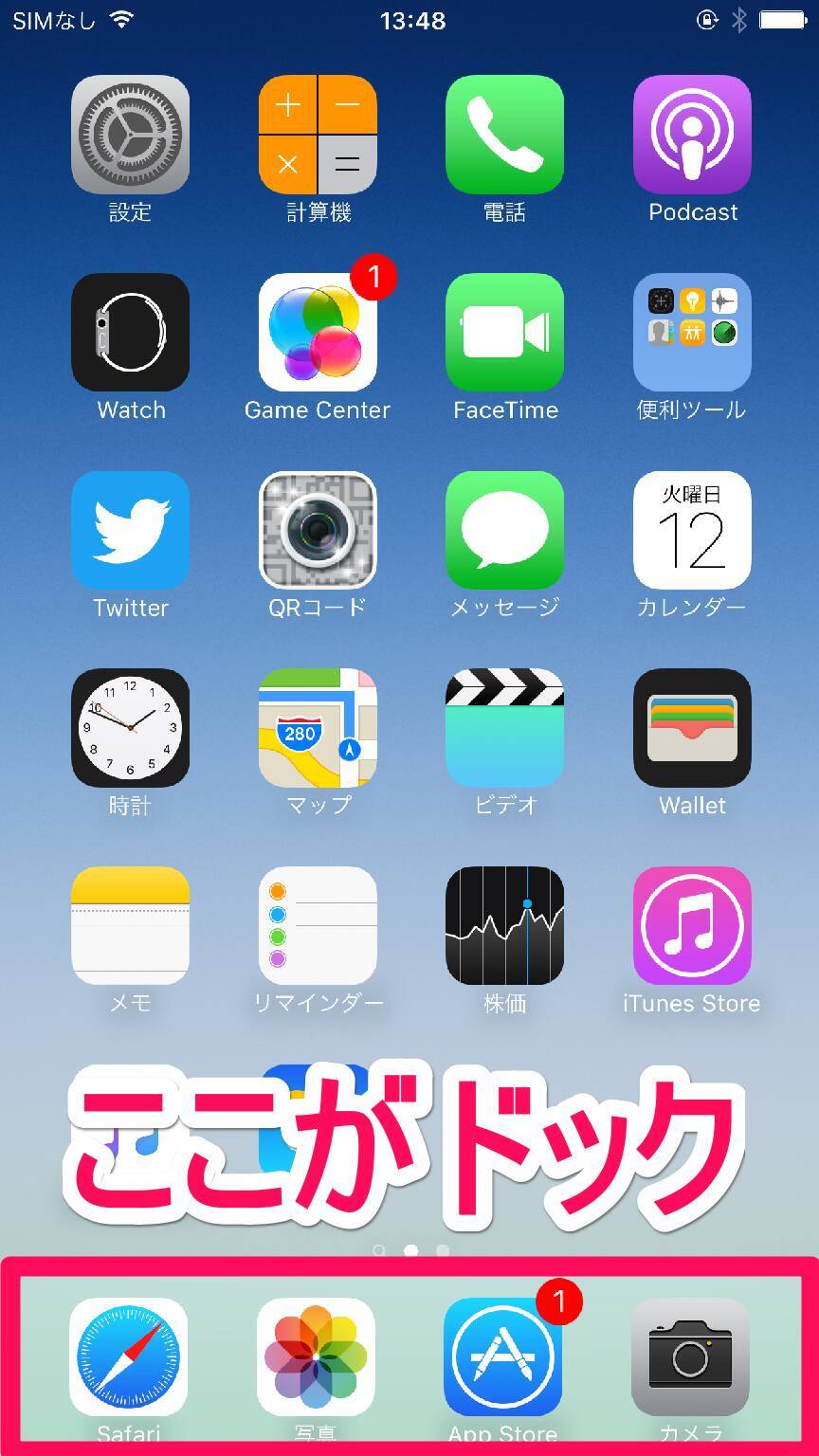Open the 時計 clock app

click(130, 728)
